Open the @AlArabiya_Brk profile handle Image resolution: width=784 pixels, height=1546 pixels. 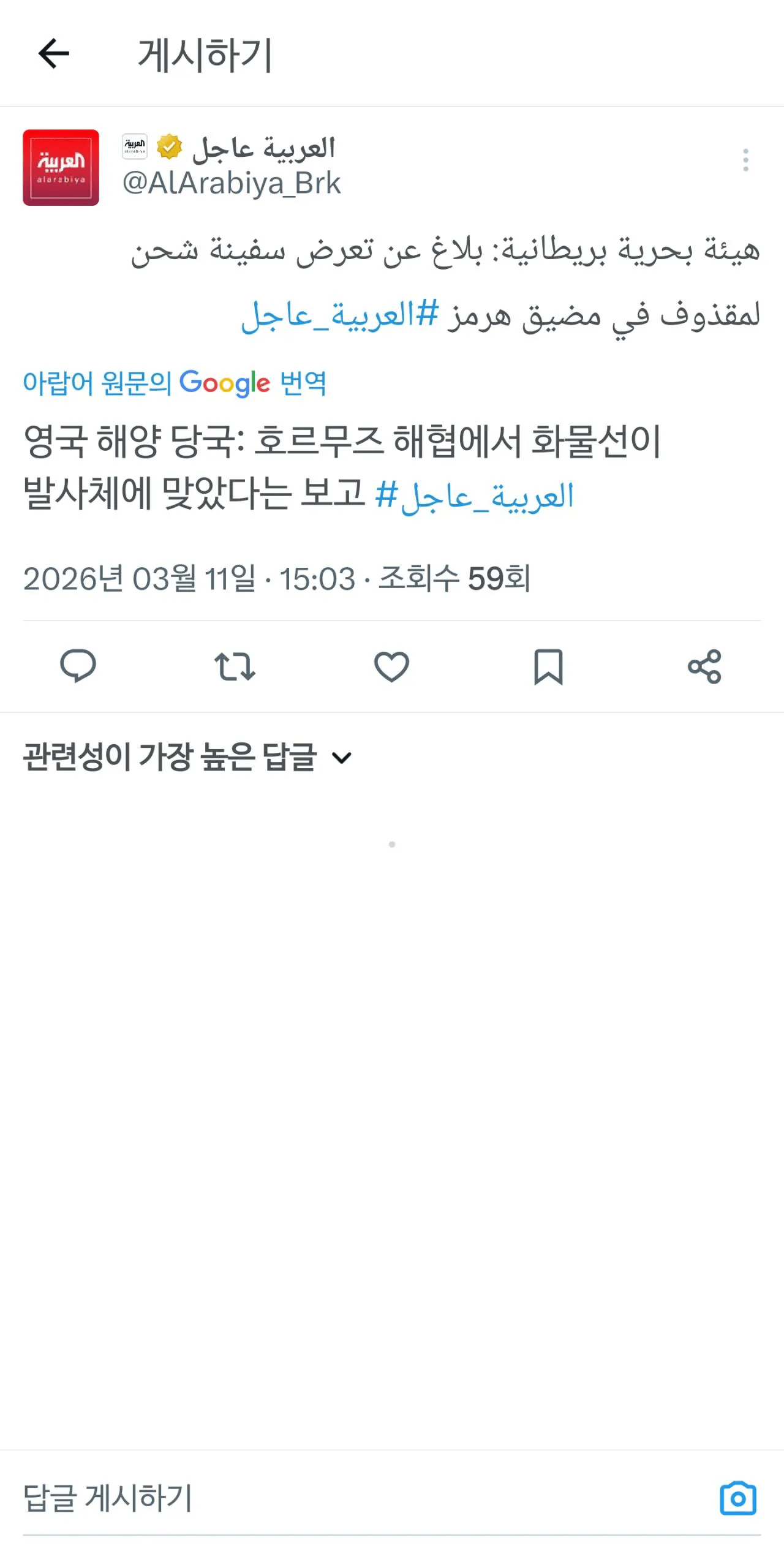point(232,183)
